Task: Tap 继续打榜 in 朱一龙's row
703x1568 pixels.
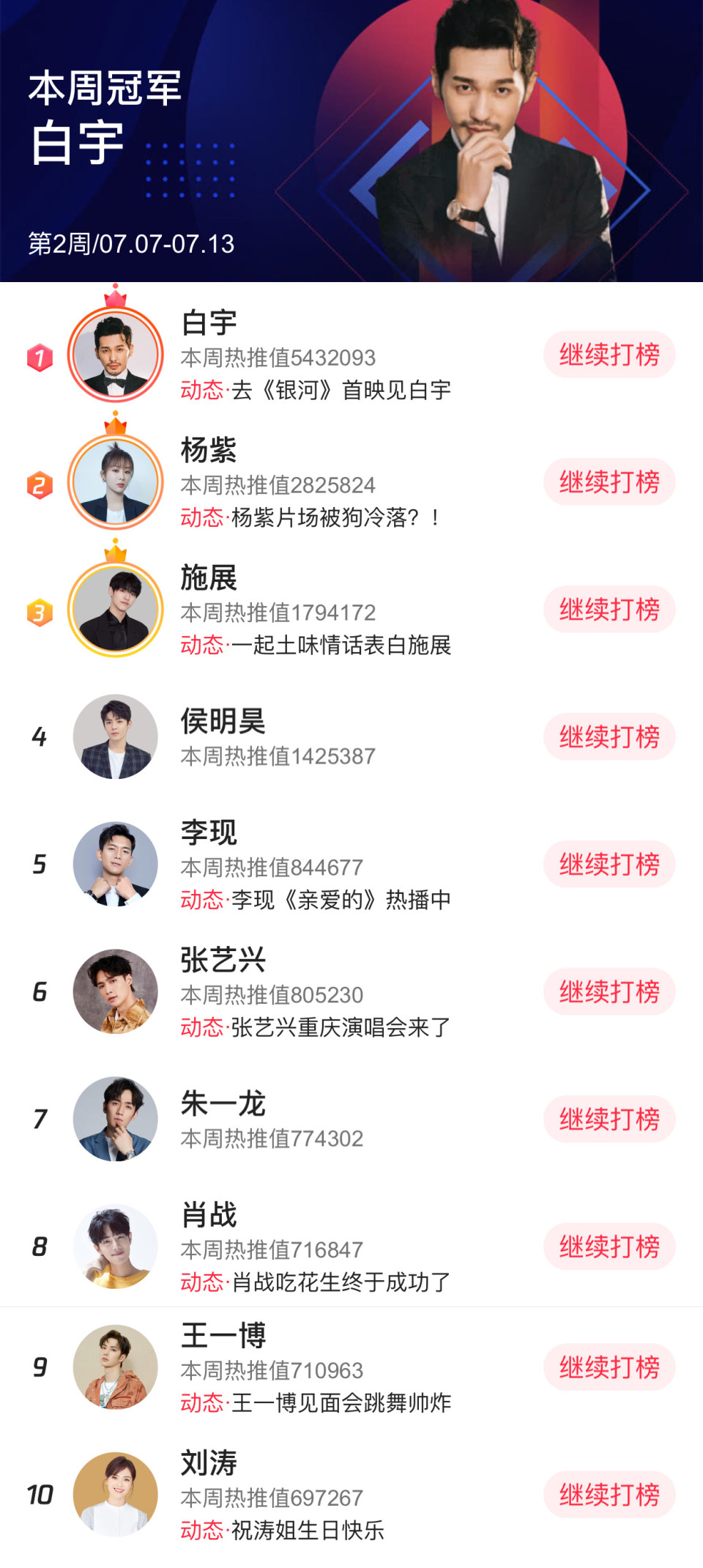Action: (609, 1120)
